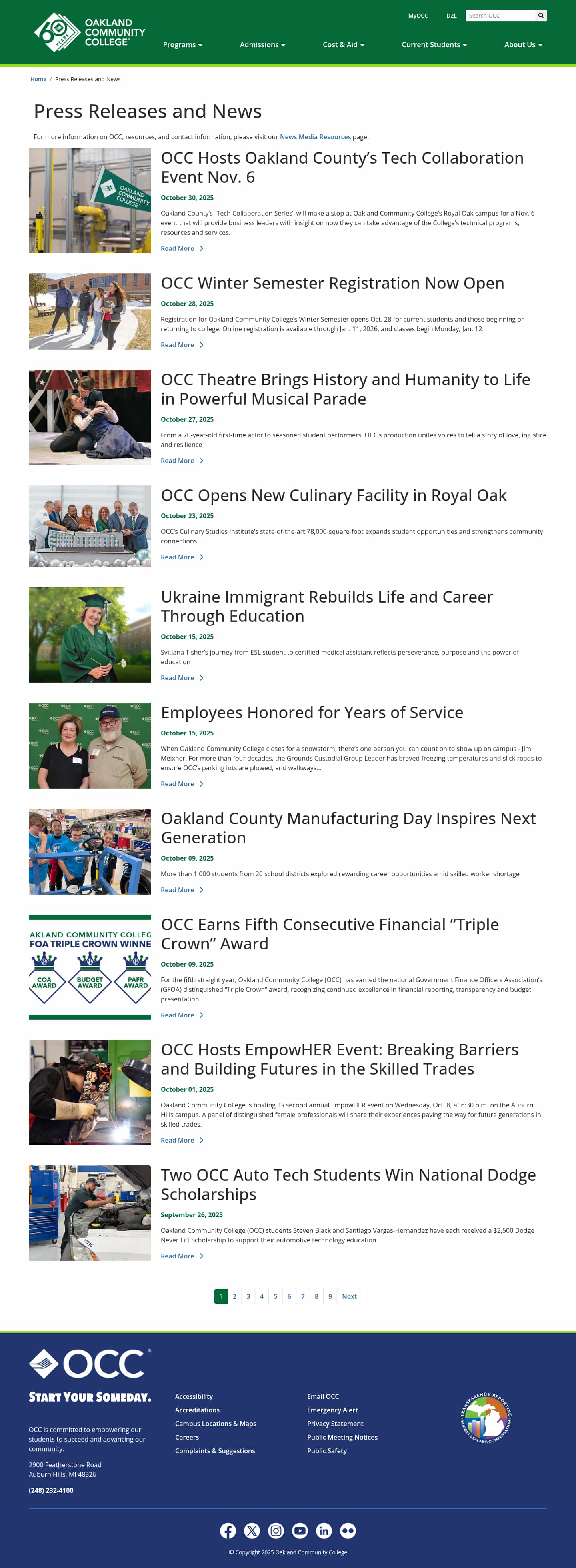Expand the Programs menu
The width and height of the screenshot is (576, 1568).
[x=182, y=44]
